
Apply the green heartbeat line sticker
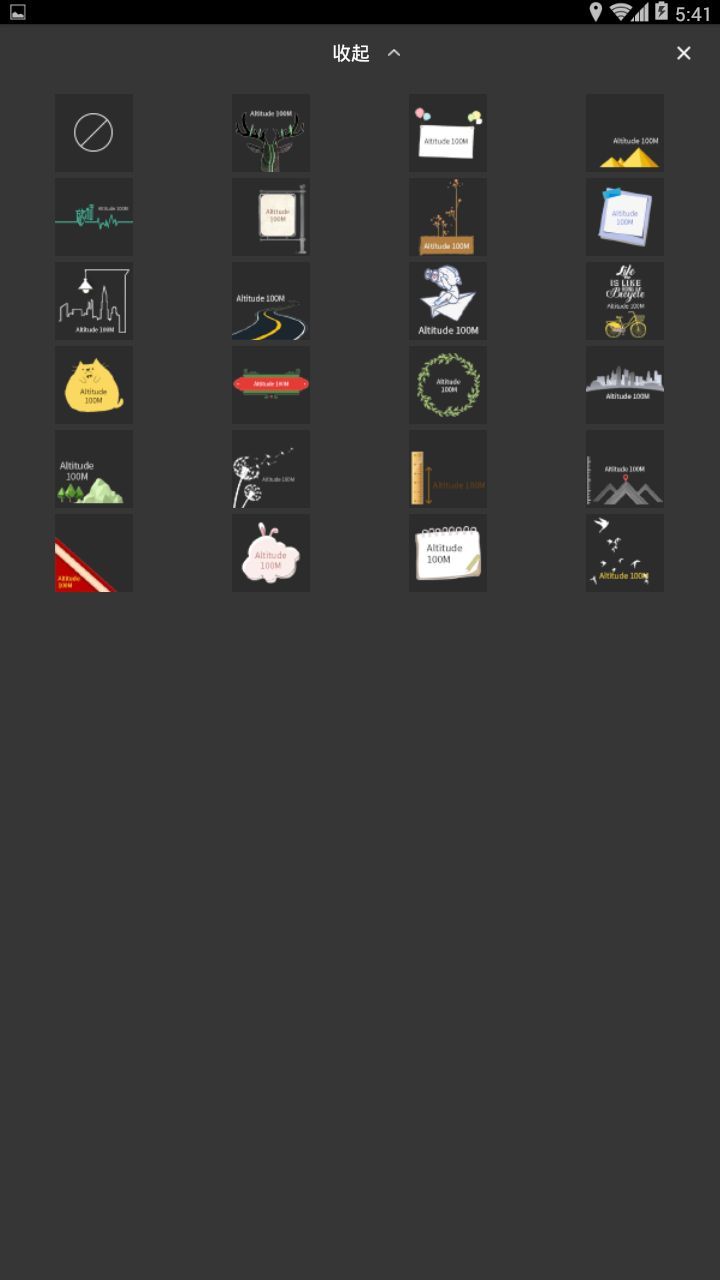(94, 217)
